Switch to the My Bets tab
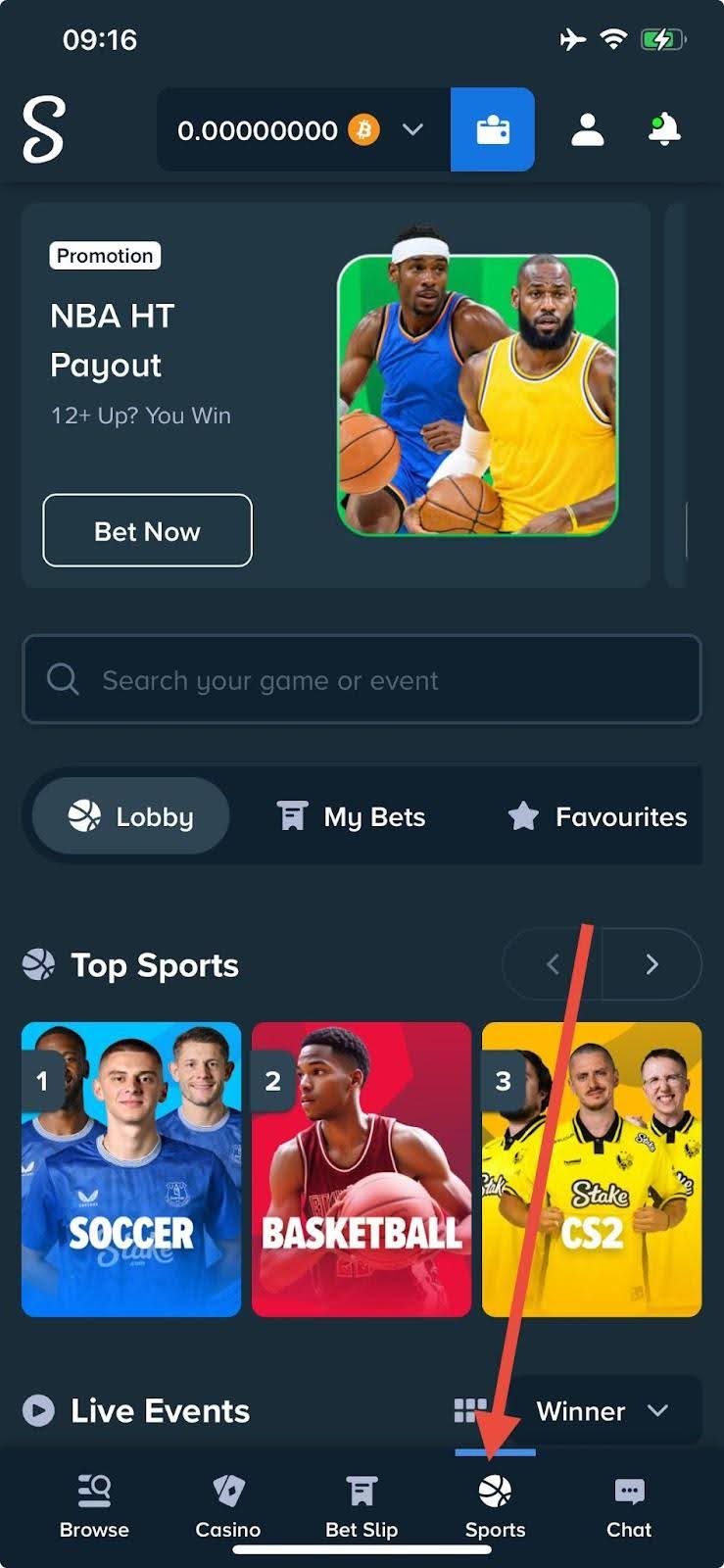This screenshot has height=1568, width=724. click(x=350, y=815)
